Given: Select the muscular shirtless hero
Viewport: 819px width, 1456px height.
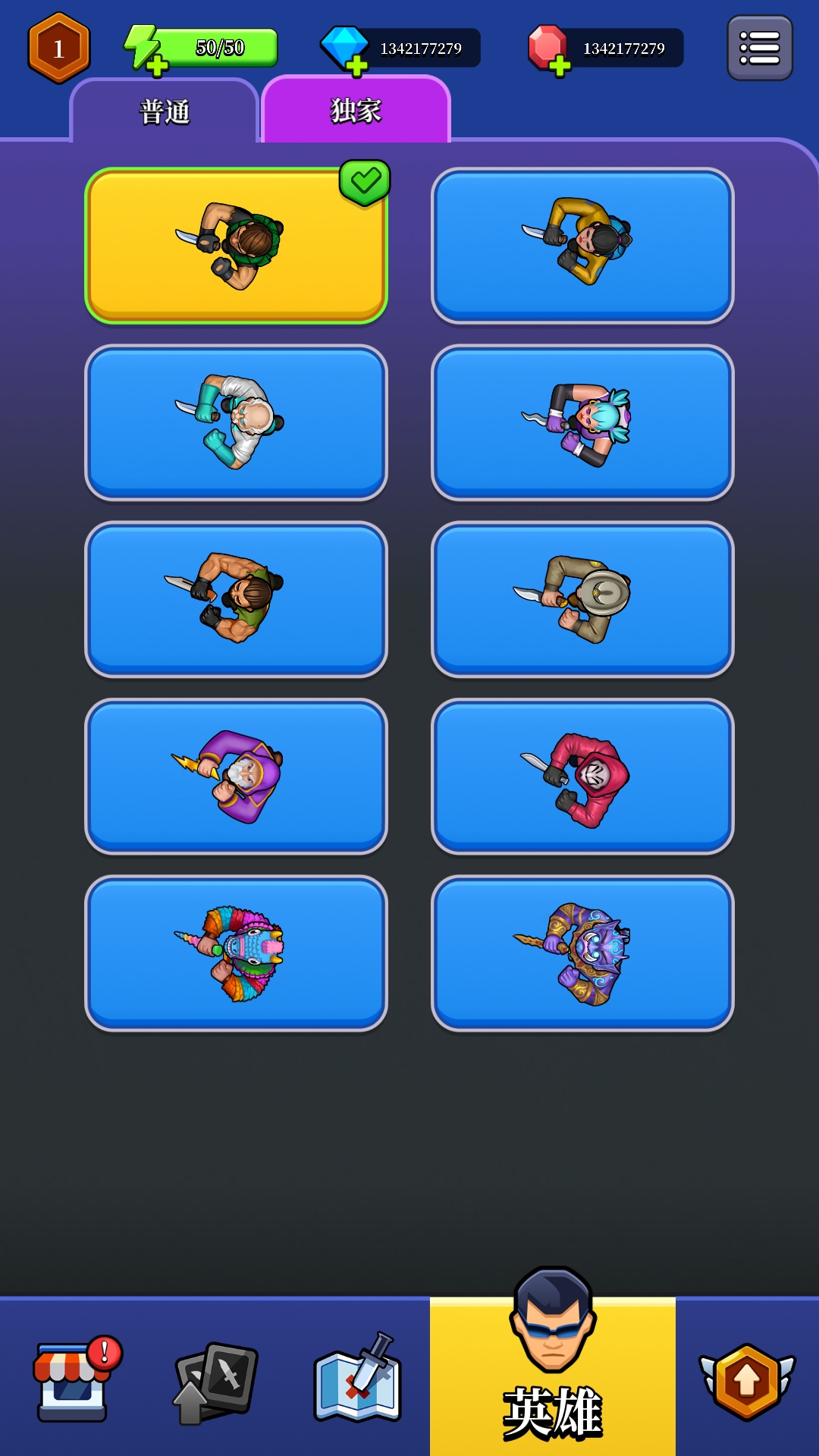Looking at the screenshot, I should [x=236, y=599].
